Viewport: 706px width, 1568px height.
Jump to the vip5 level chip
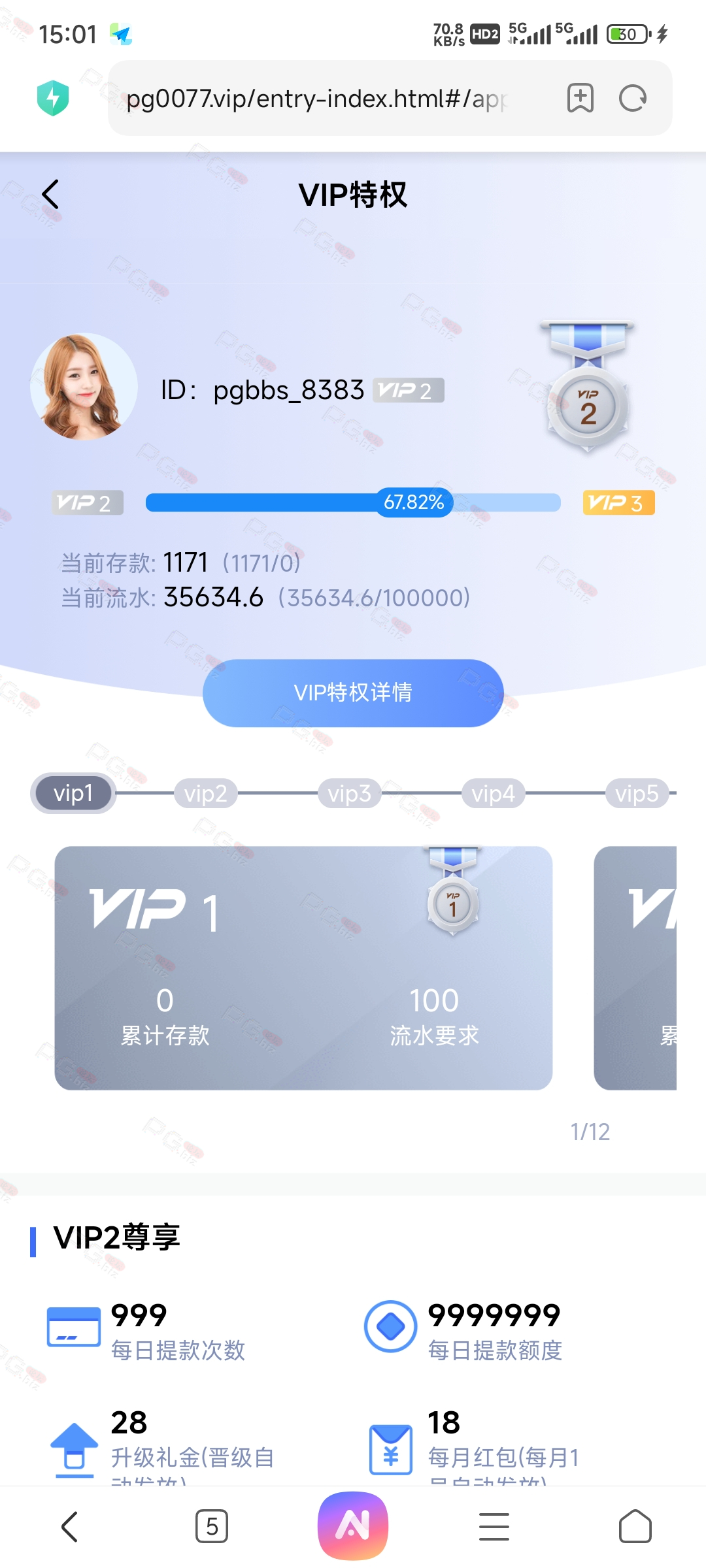(637, 794)
